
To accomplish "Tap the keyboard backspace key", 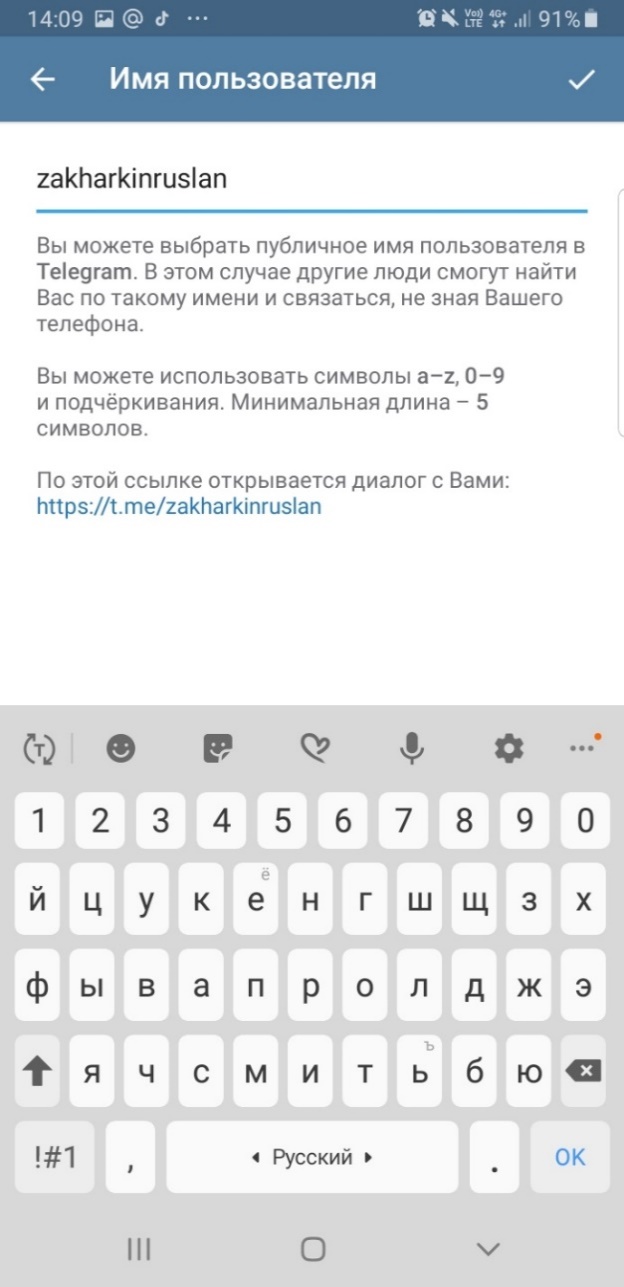I will pos(584,1071).
